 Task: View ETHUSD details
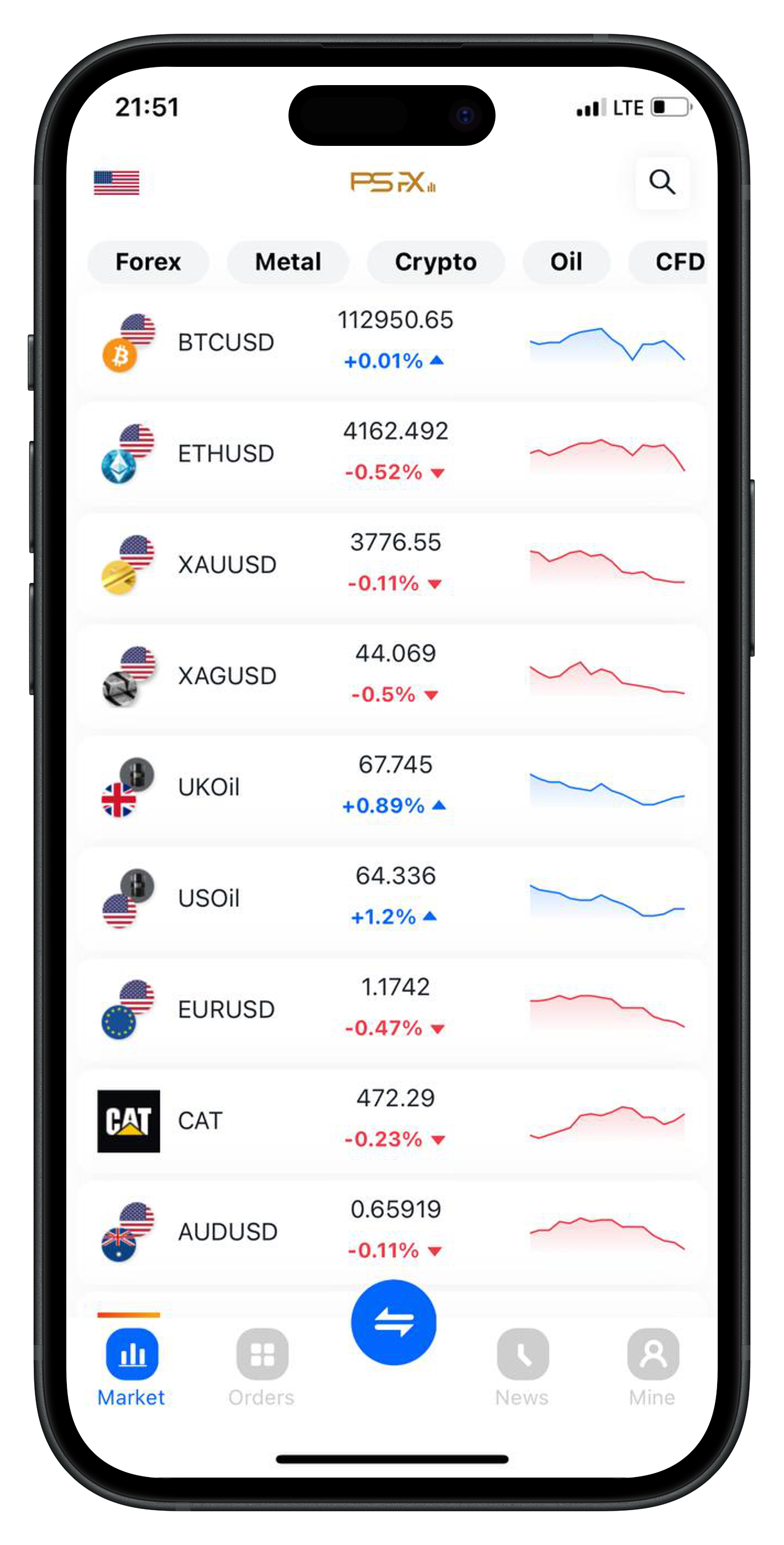[x=391, y=453]
